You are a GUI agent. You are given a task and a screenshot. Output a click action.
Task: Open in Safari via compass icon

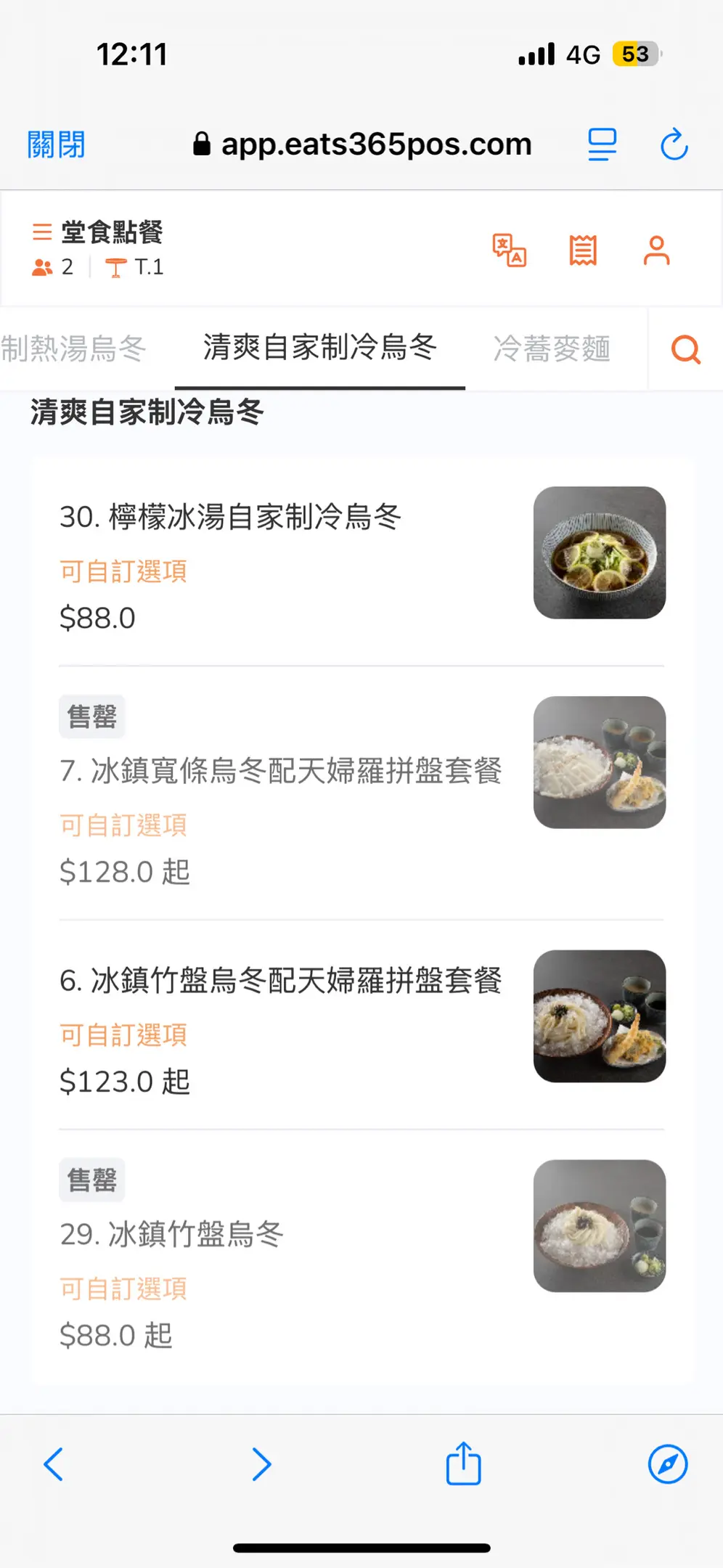[x=668, y=1464]
